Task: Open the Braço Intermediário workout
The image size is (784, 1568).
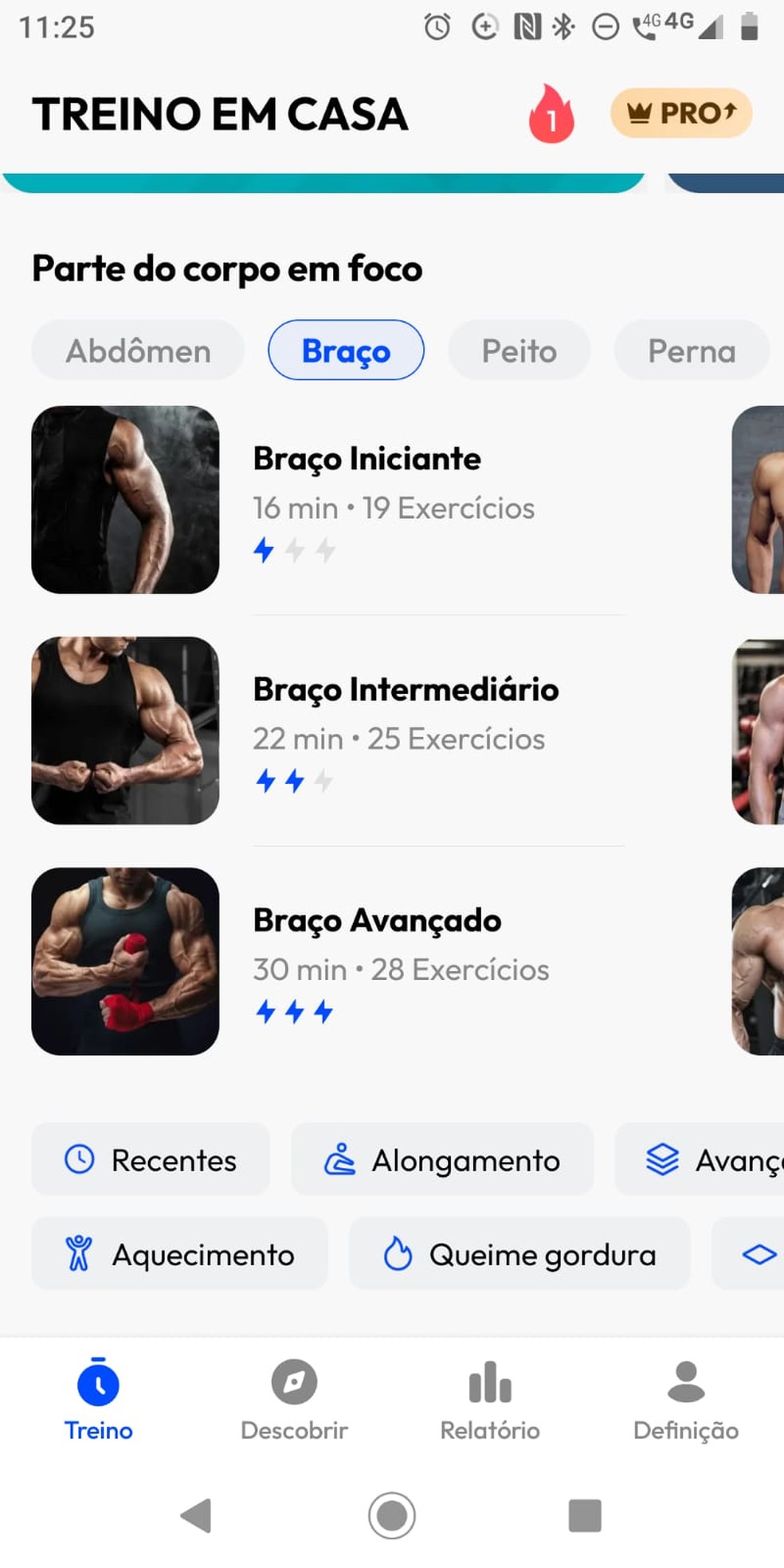Action: [x=405, y=730]
